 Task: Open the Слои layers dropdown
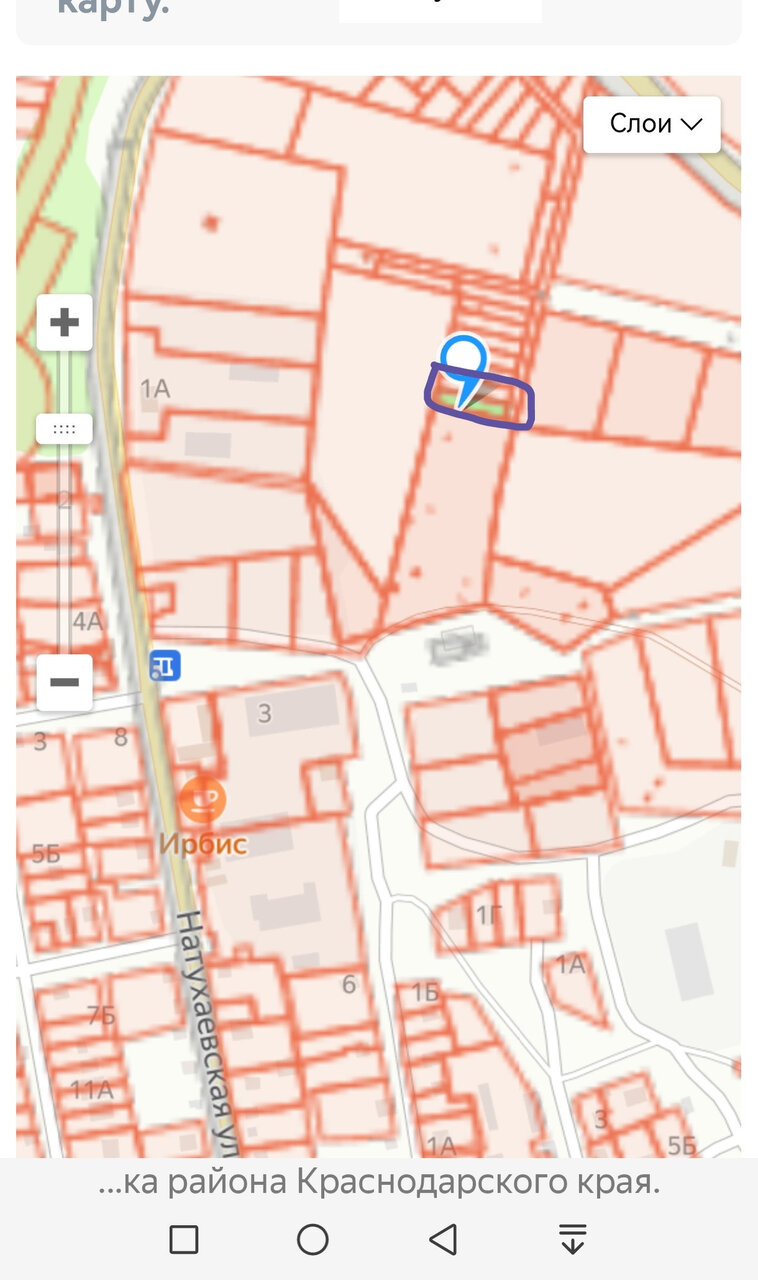(x=652, y=124)
